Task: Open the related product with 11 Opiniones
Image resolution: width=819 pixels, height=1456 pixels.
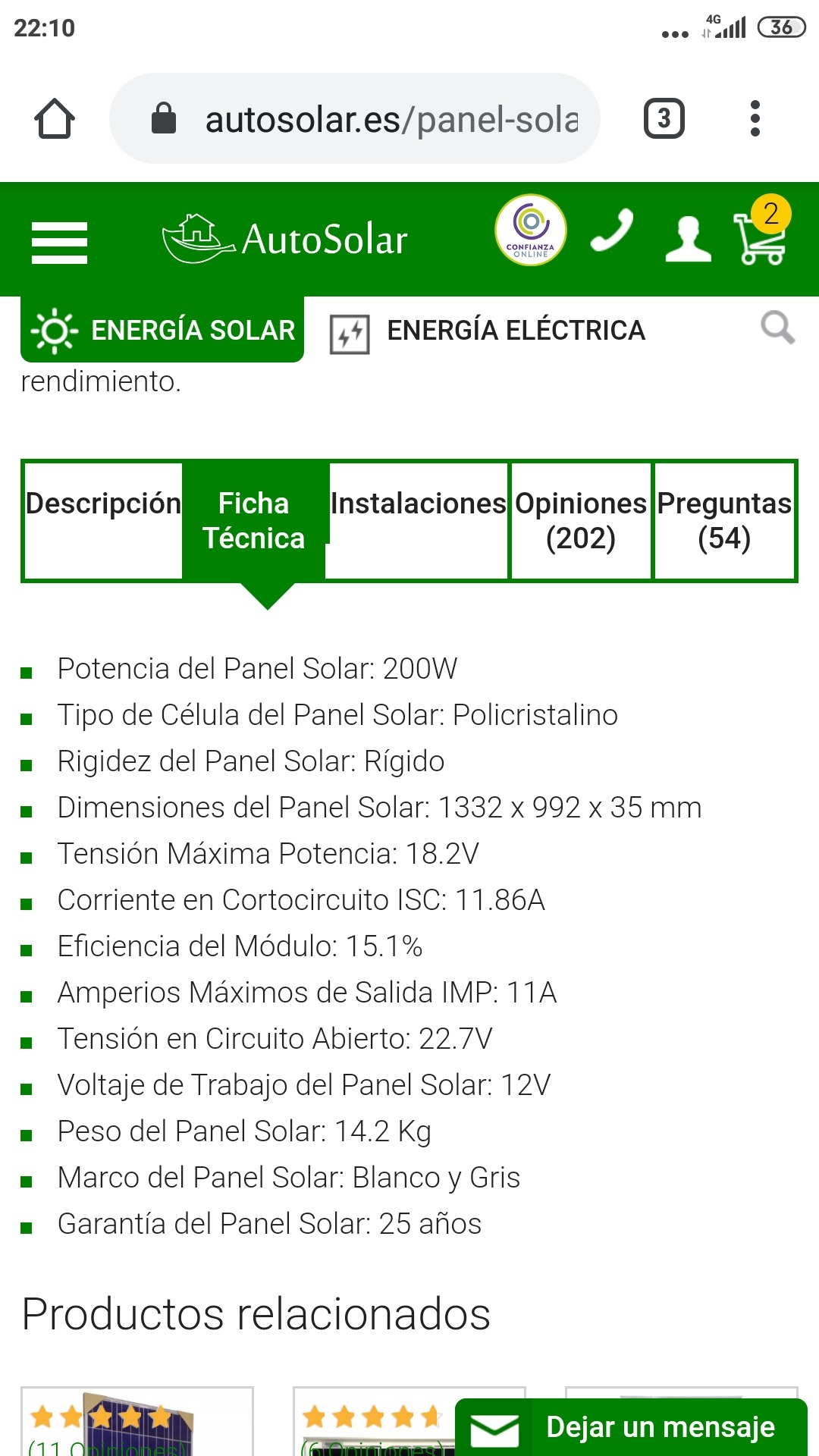Action: point(136,1422)
